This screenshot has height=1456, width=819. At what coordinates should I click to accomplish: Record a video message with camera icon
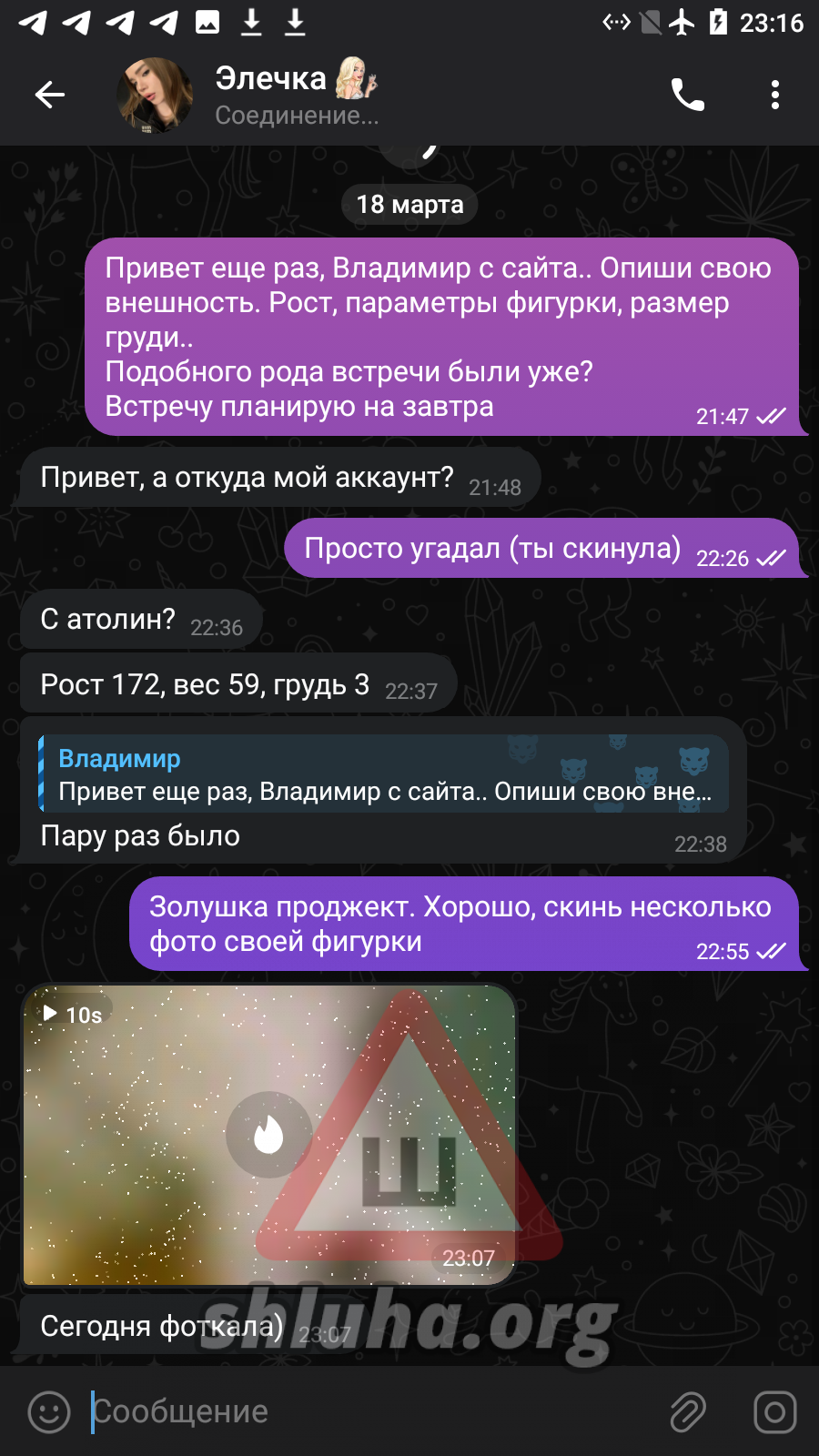(775, 1412)
